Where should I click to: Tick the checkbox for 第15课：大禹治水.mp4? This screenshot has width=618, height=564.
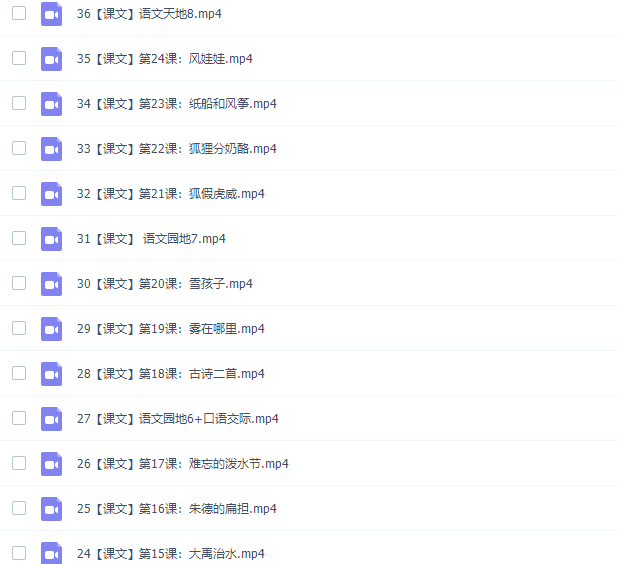click(x=19, y=553)
